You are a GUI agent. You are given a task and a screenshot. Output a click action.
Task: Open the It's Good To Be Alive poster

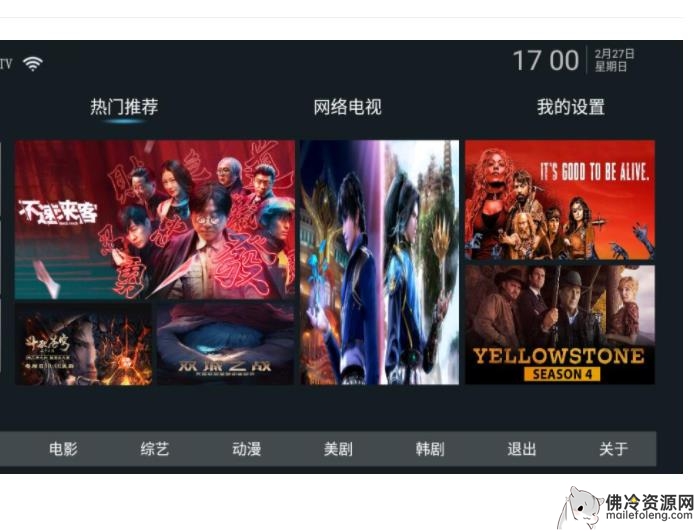pos(560,199)
